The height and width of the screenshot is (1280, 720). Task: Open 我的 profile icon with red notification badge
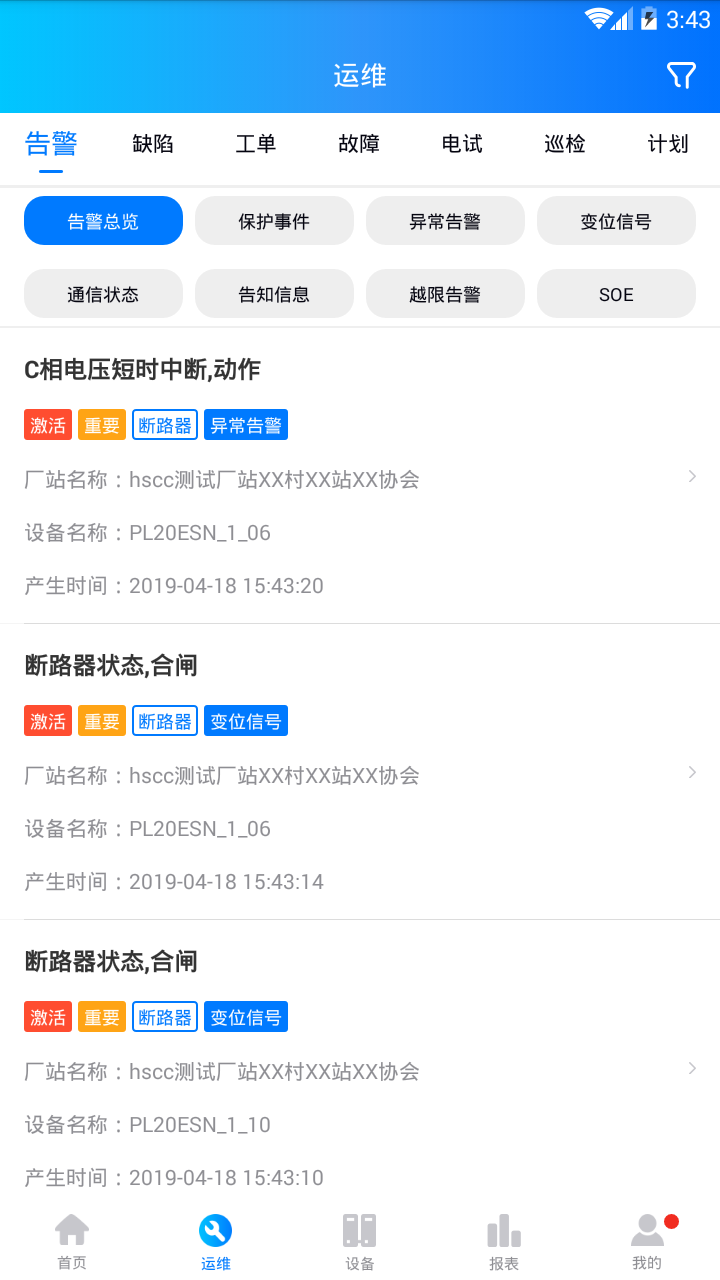[x=647, y=1231]
